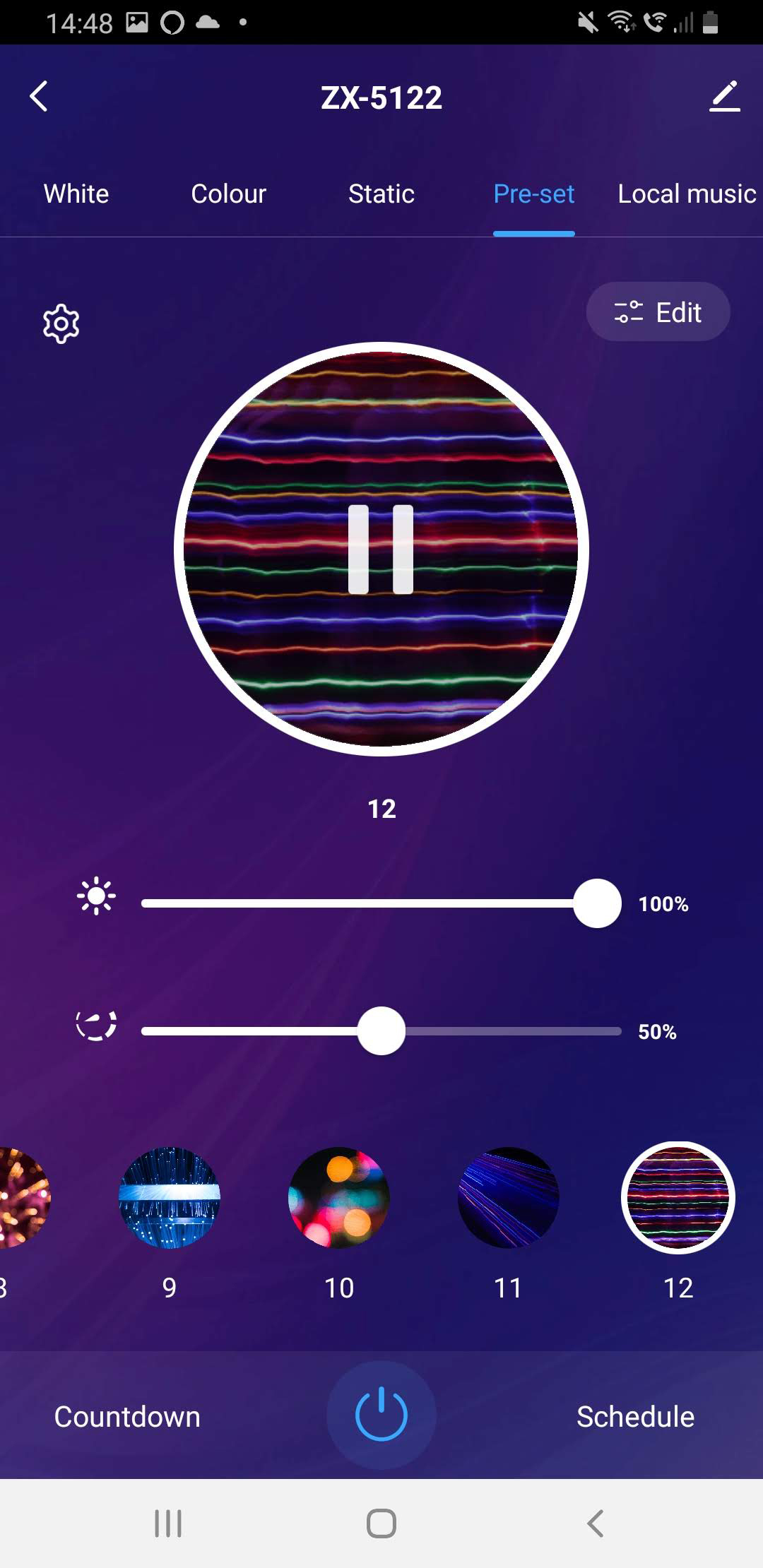Open the Countdown timer
Viewport: 763px width, 1568px height.
127,1417
